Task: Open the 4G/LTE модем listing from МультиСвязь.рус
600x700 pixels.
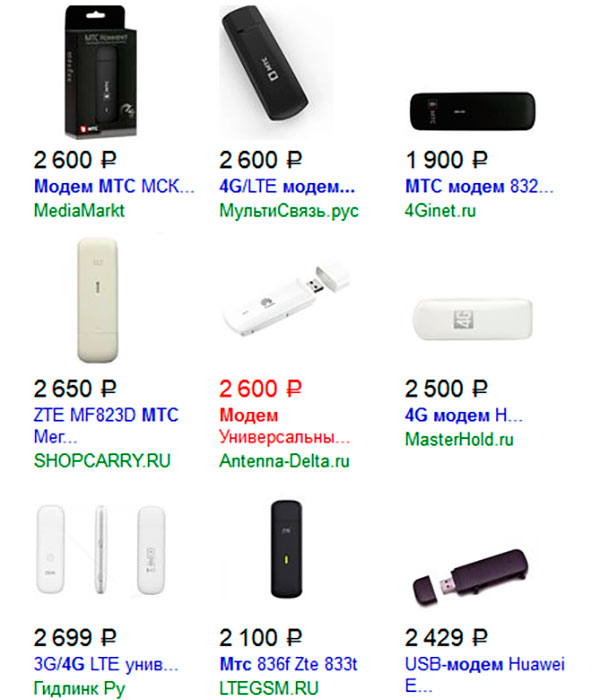Action: [286, 187]
